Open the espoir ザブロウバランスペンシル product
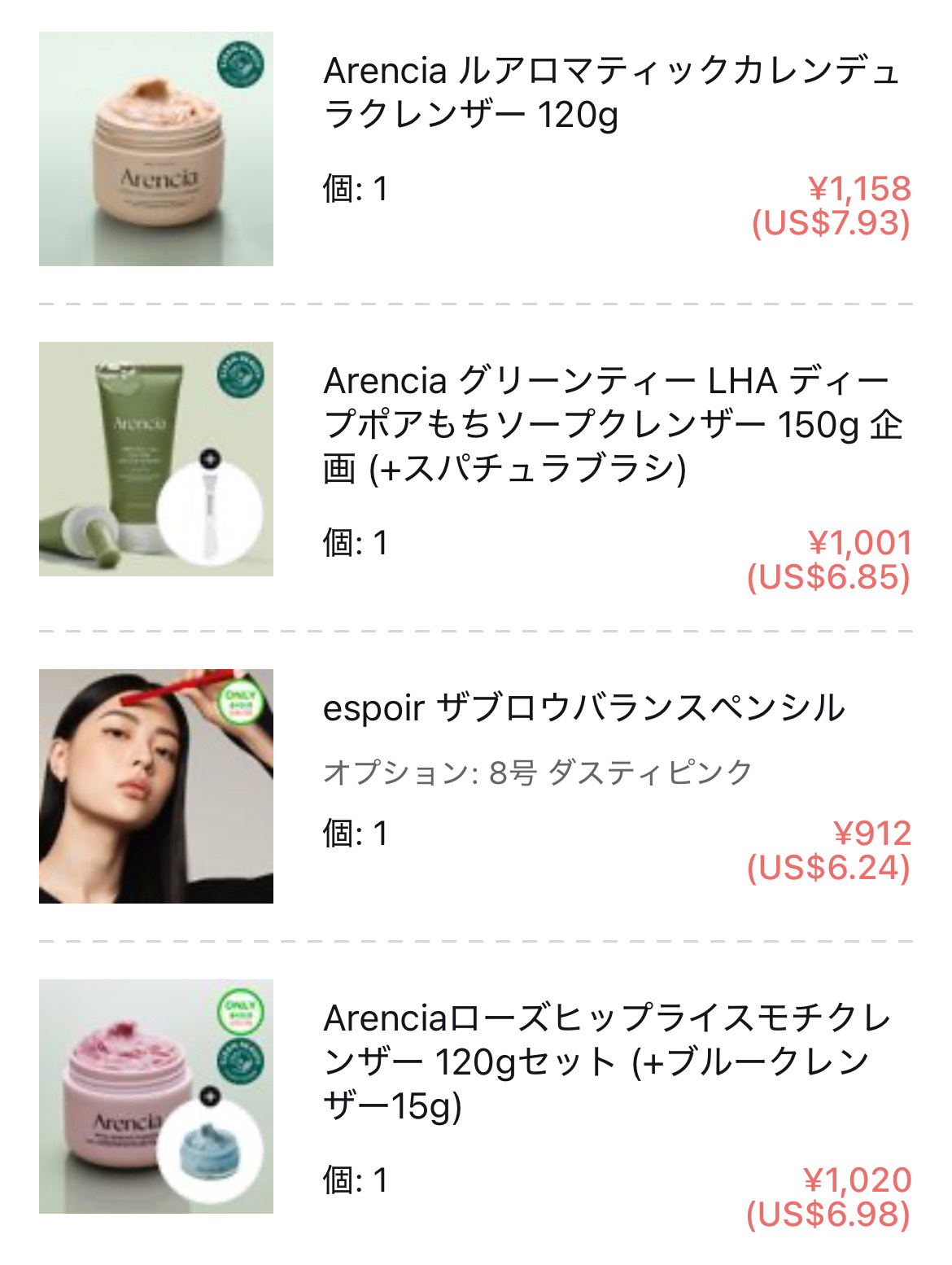This screenshot has width=952, height=1265. 583,708
